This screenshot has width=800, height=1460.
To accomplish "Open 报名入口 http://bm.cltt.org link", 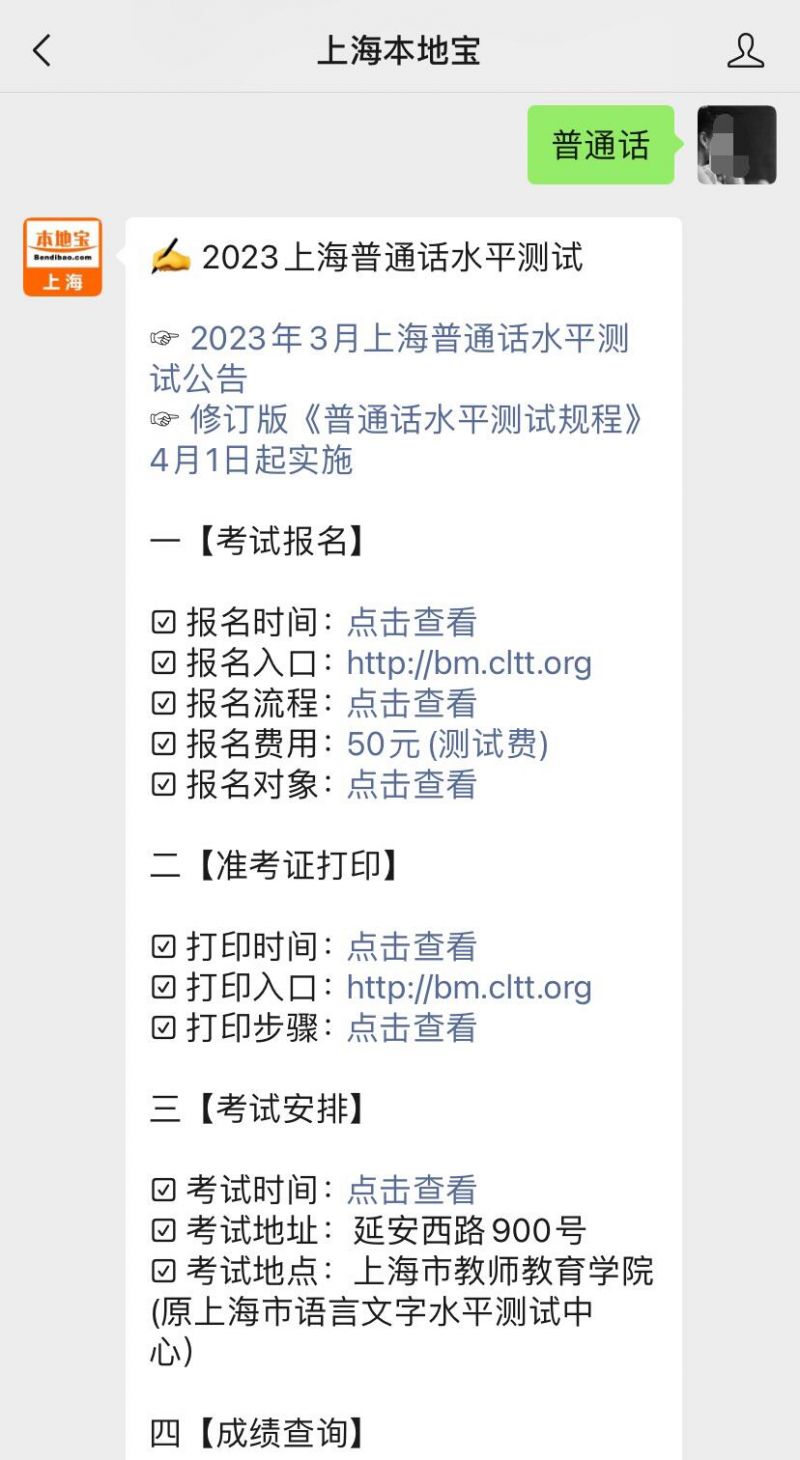I will click(469, 663).
